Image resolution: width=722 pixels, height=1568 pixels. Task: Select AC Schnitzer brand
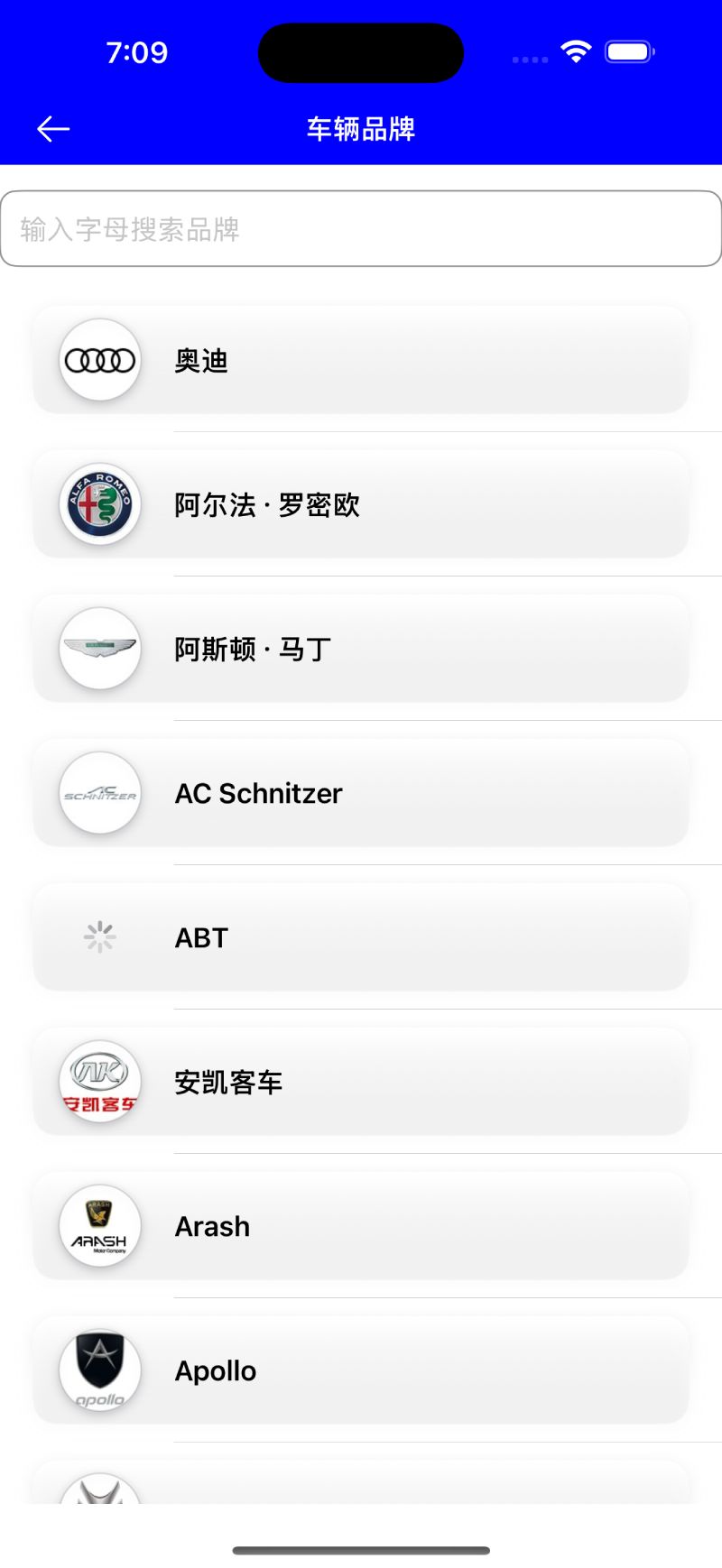[361, 793]
